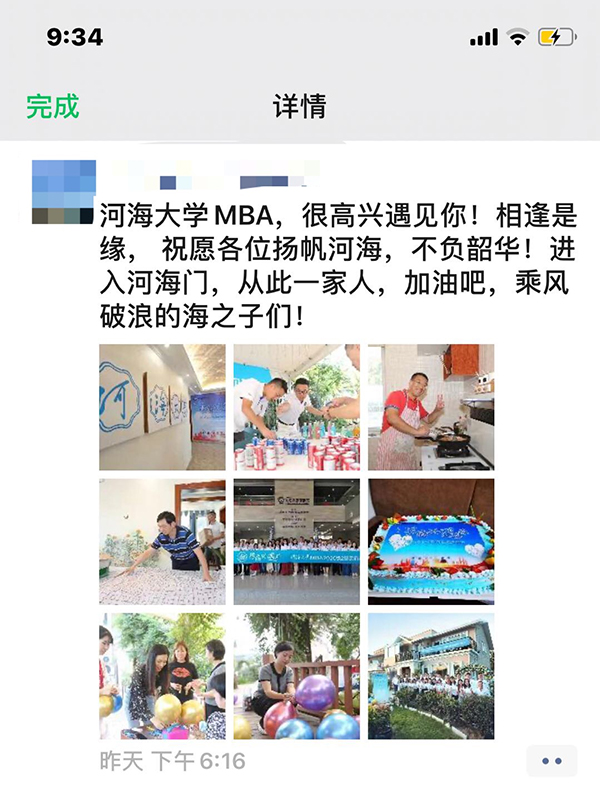Open the group photo with the blue banner

296,541
